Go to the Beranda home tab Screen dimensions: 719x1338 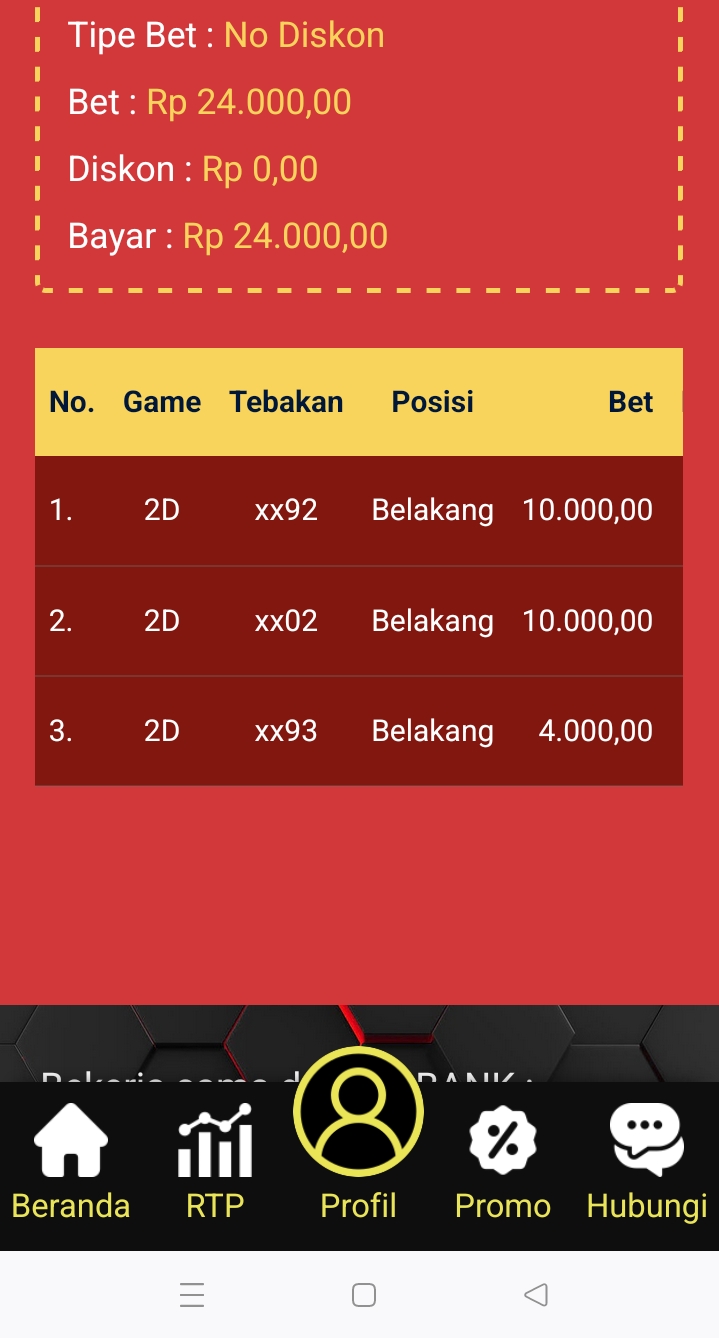coord(71,1160)
